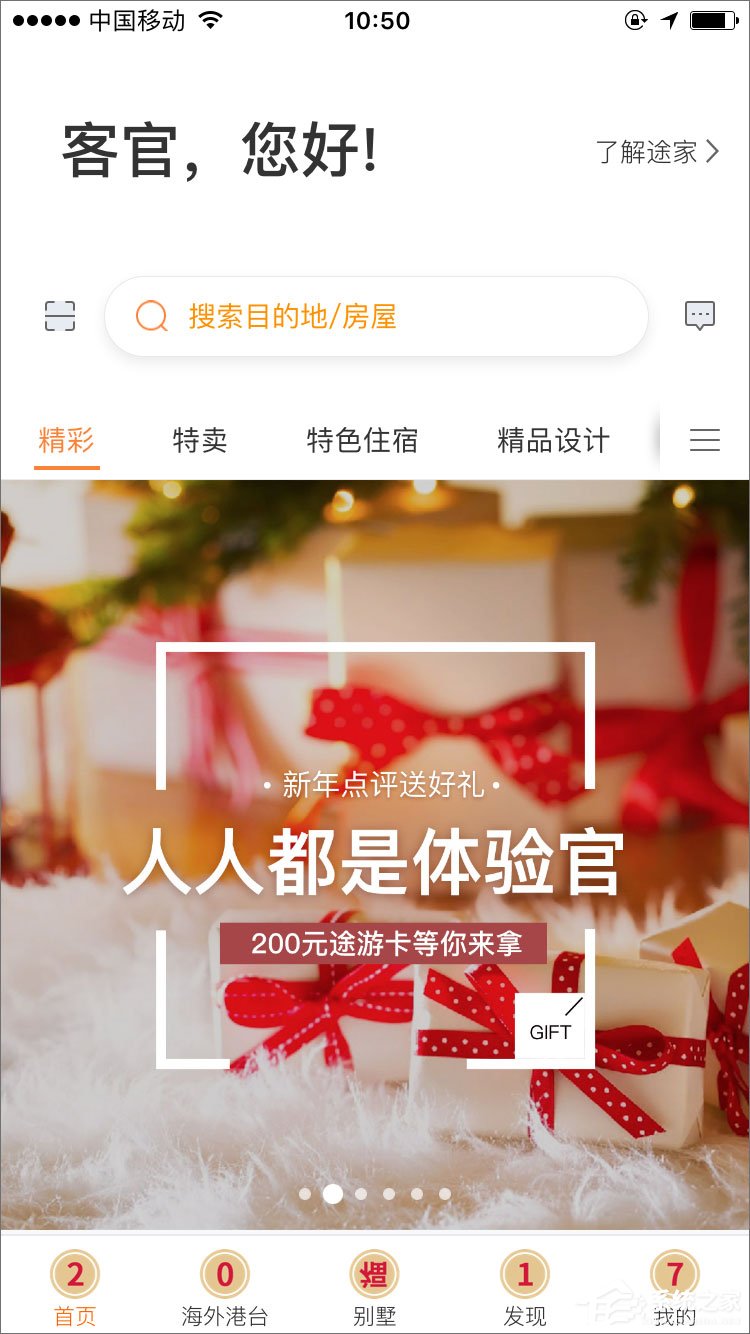Go to the 首页 bottom tab
This screenshot has height=1334, width=750.
(x=75, y=1288)
